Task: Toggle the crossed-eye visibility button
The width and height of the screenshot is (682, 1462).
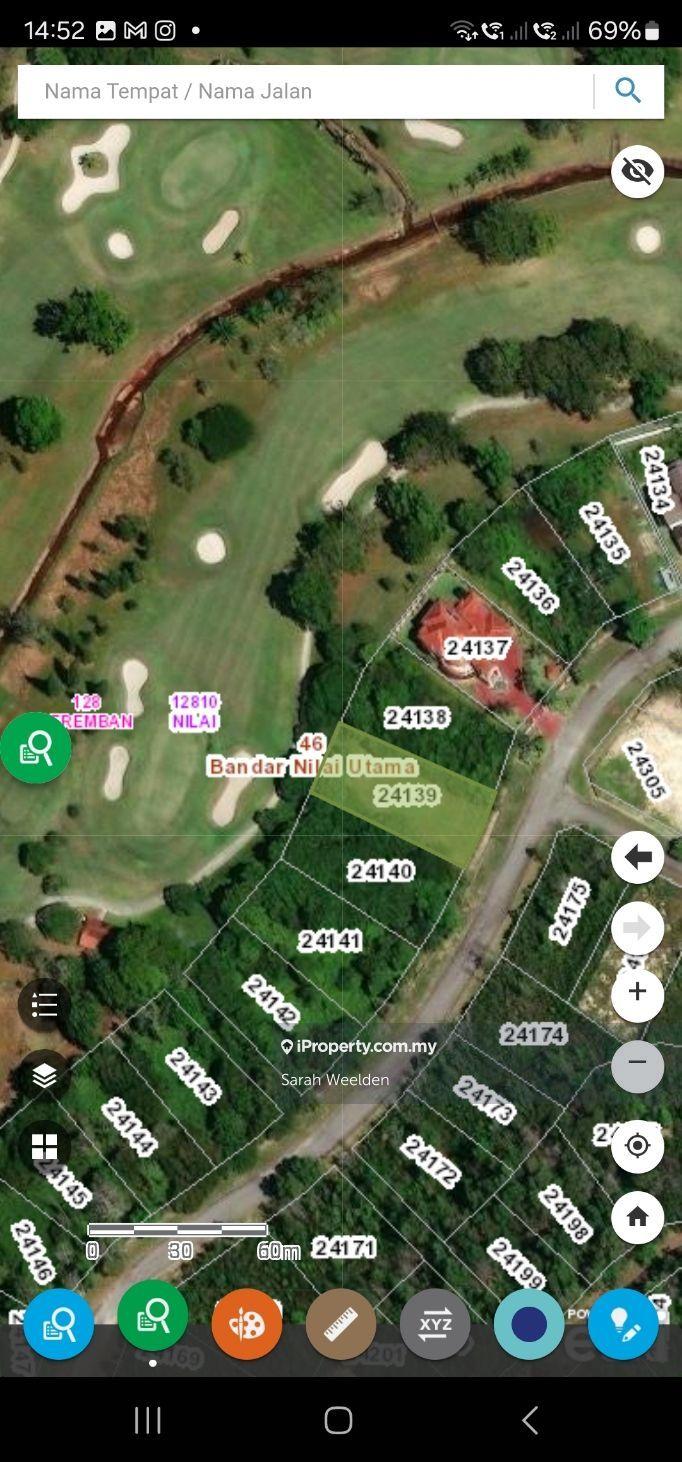Action: click(x=637, y=172)
